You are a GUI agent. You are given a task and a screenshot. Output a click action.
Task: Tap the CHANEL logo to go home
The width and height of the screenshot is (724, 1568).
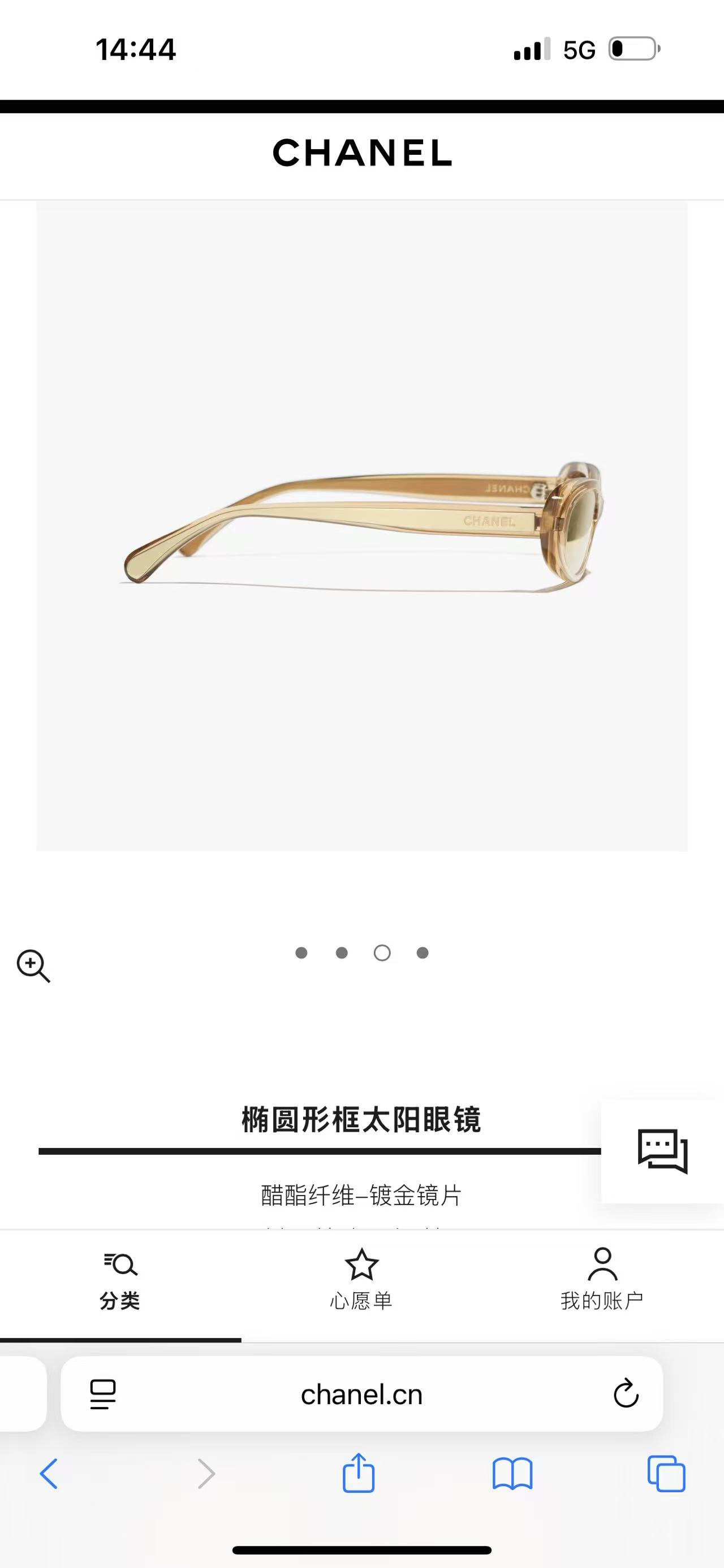coord(361,152)
